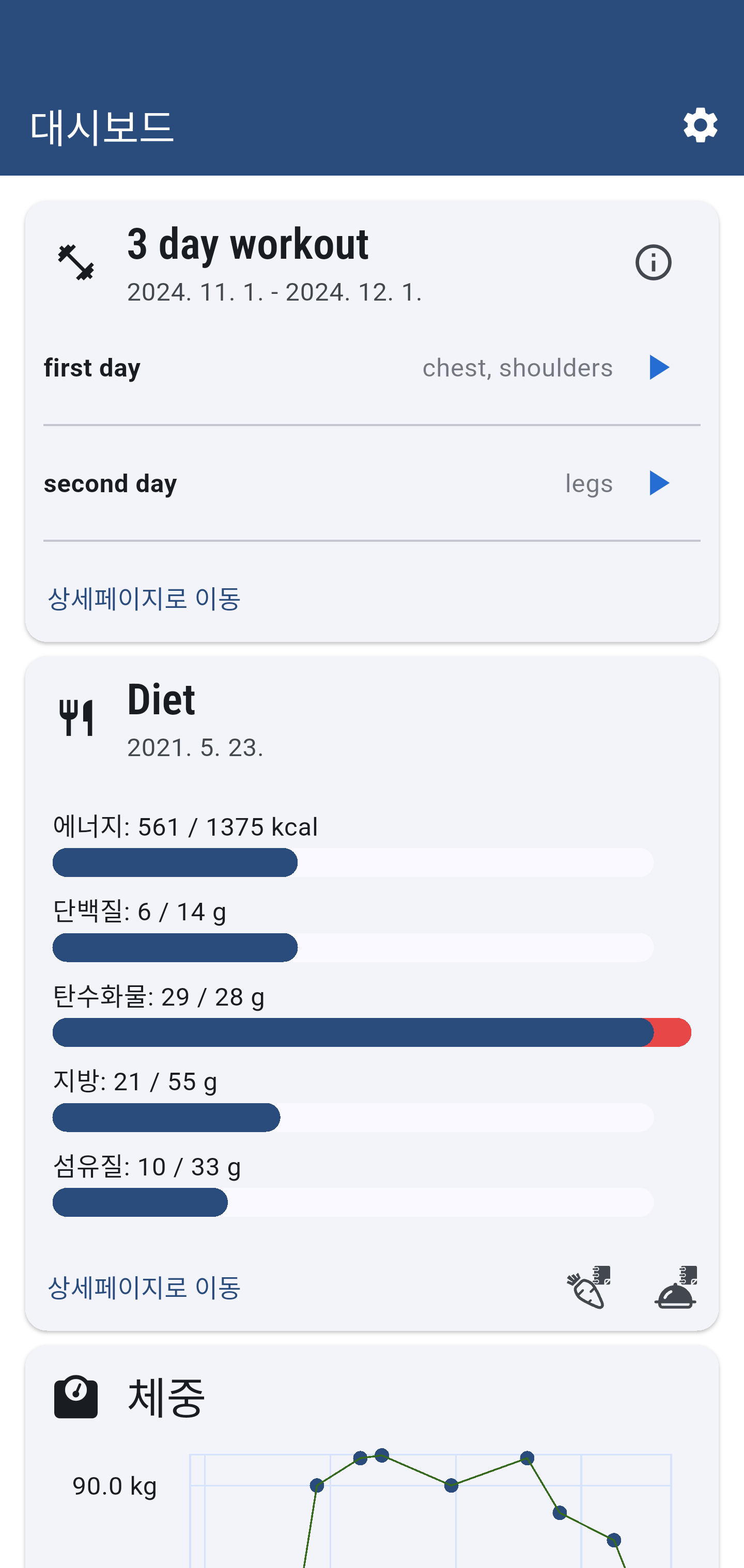Open workout detail page link
Viewport: 744px width, 1568px height.
(x=144, y=599)
